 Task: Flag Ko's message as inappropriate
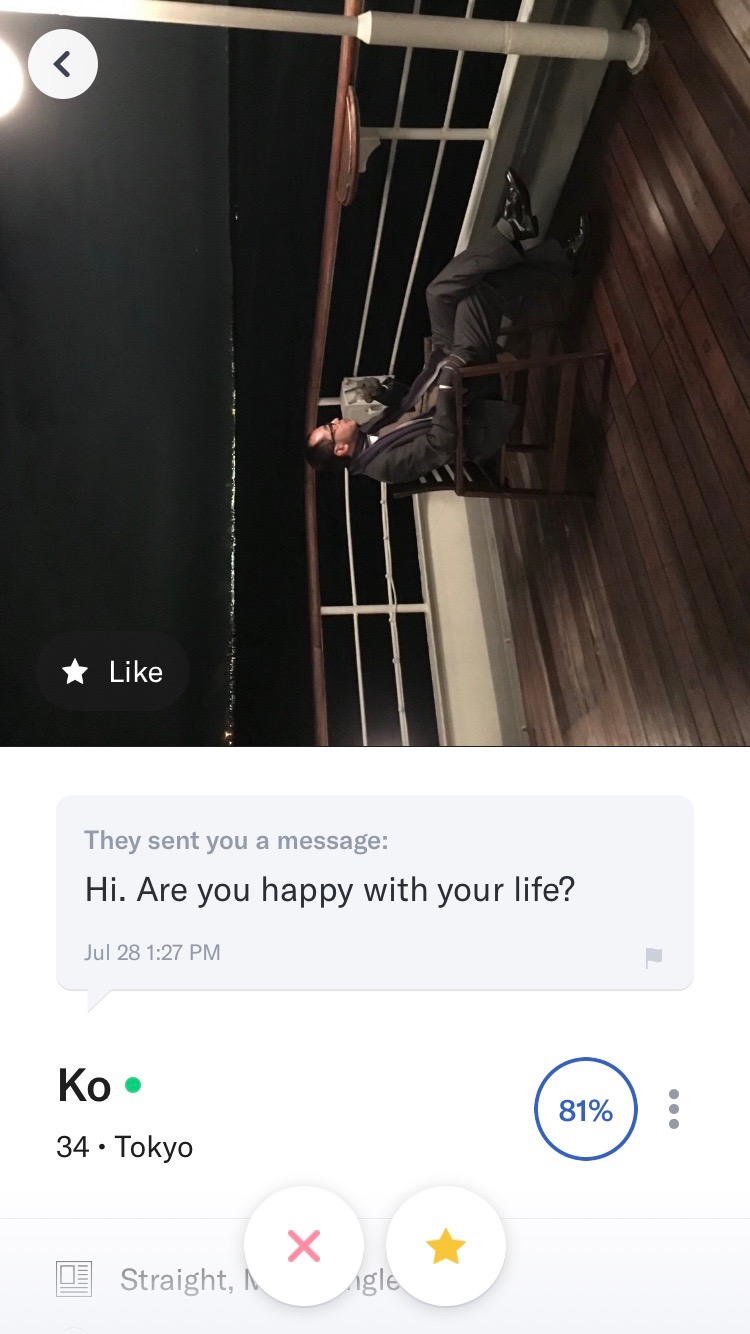[x=654, y=958]
